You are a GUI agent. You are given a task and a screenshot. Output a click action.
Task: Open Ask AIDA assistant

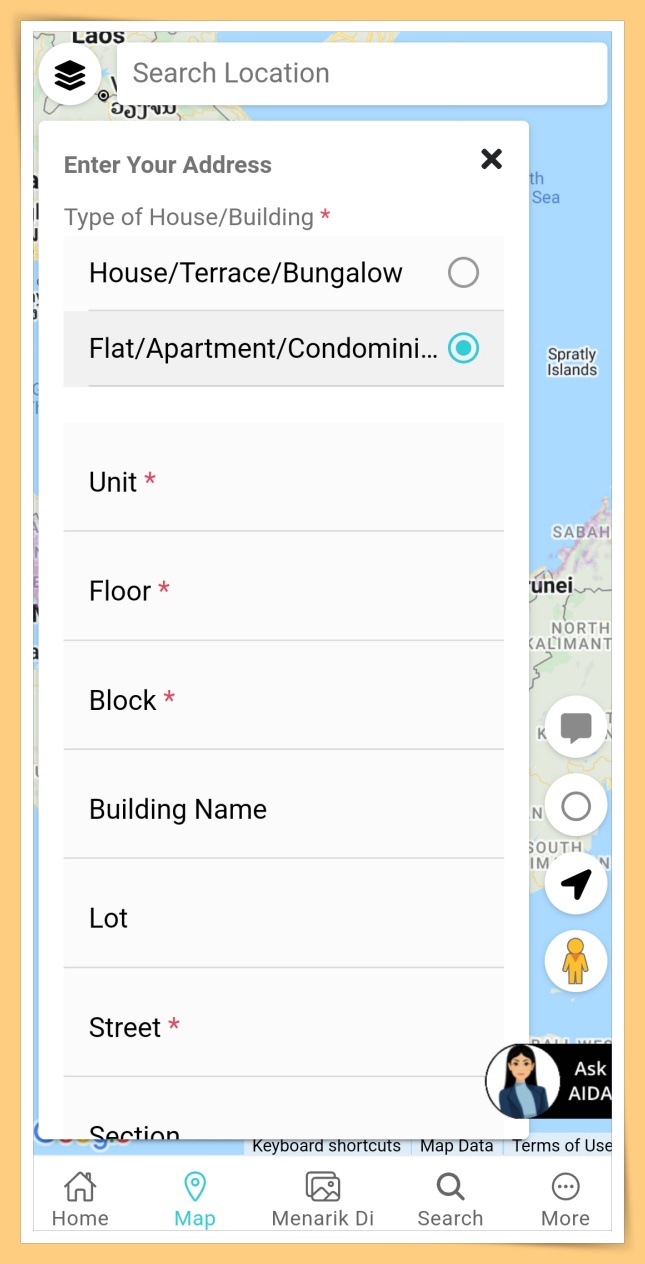click(550, 1082)
